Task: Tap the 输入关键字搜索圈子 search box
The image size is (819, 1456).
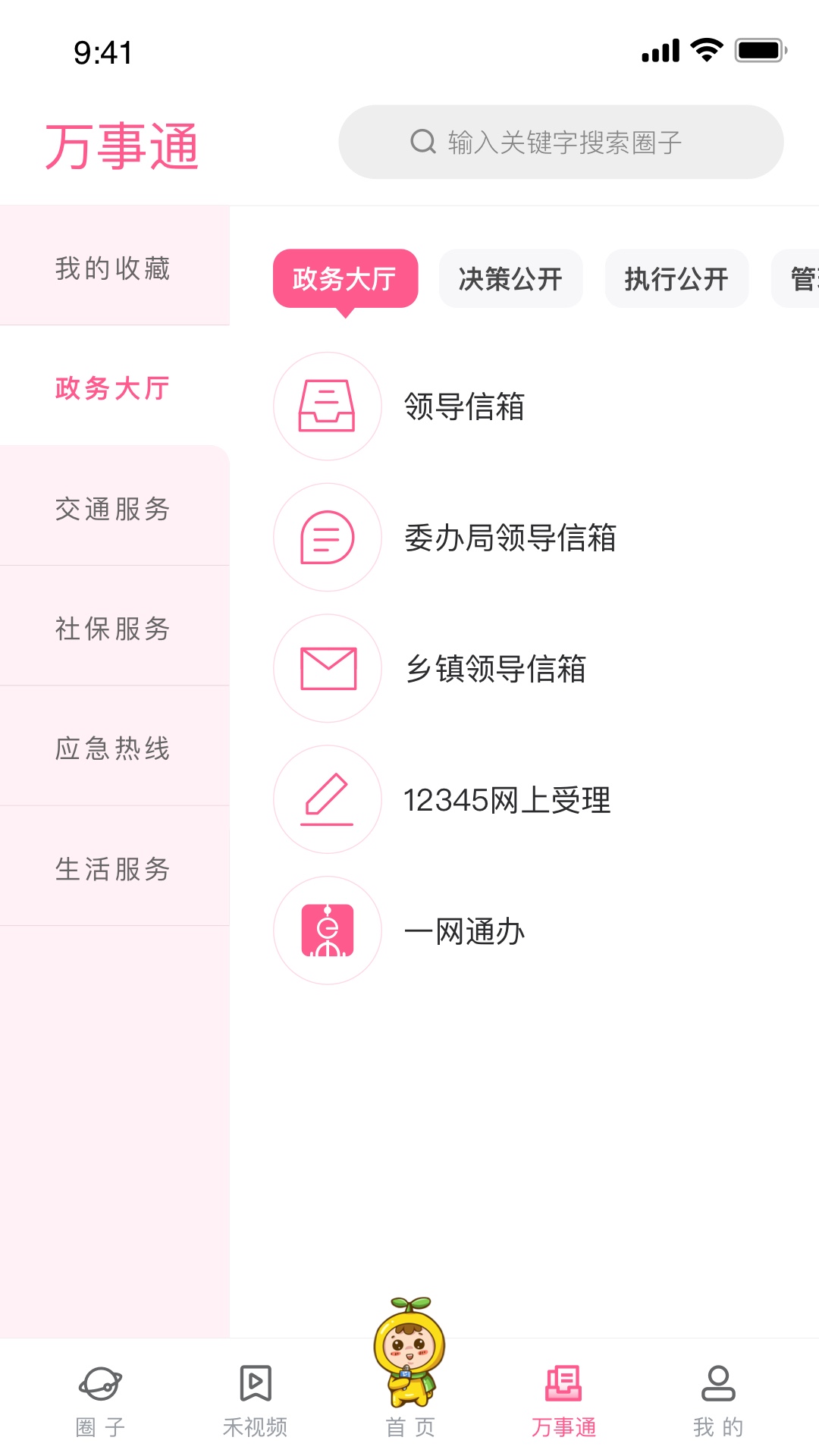Action: pyautogui.click(x=561, y=143)
